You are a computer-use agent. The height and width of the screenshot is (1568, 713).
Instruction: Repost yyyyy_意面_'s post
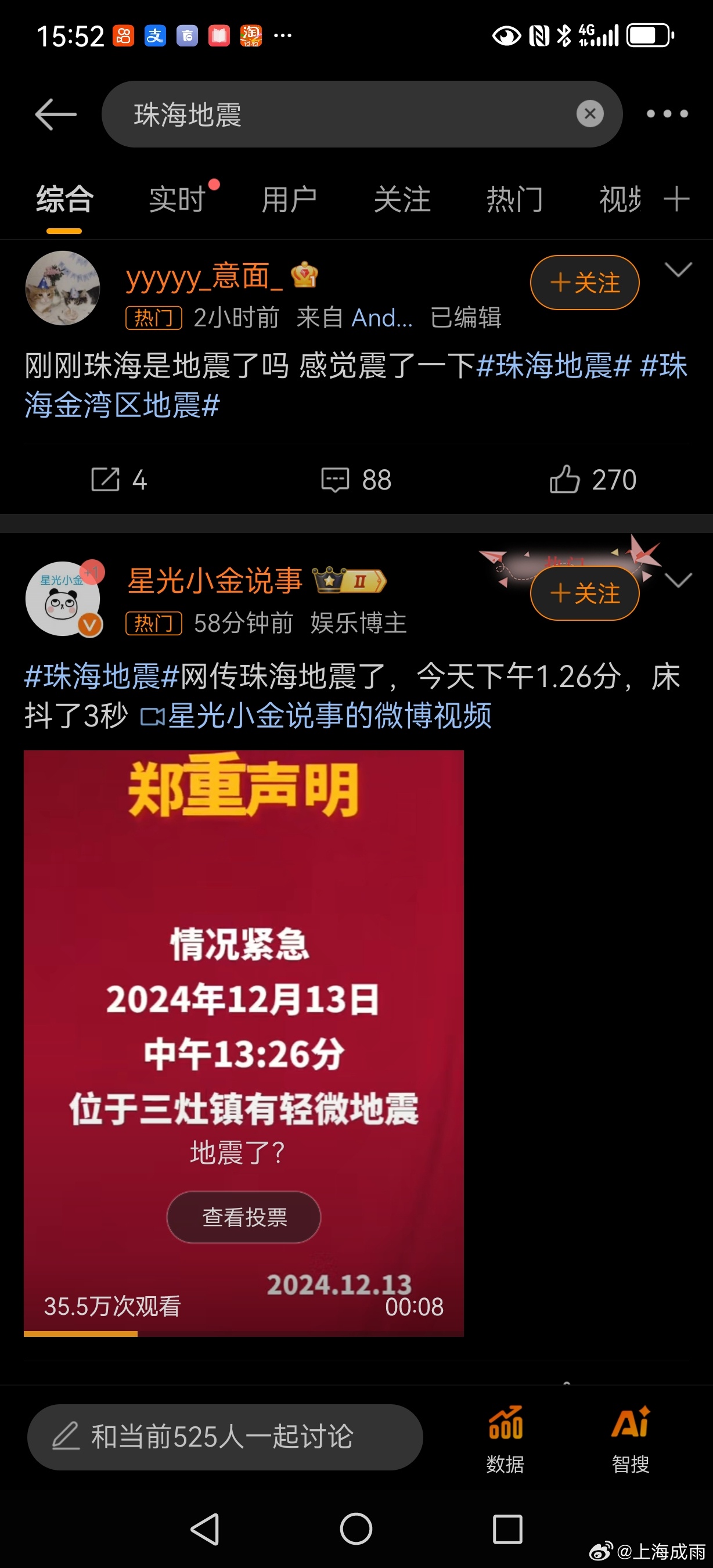[x=118, y=480]
